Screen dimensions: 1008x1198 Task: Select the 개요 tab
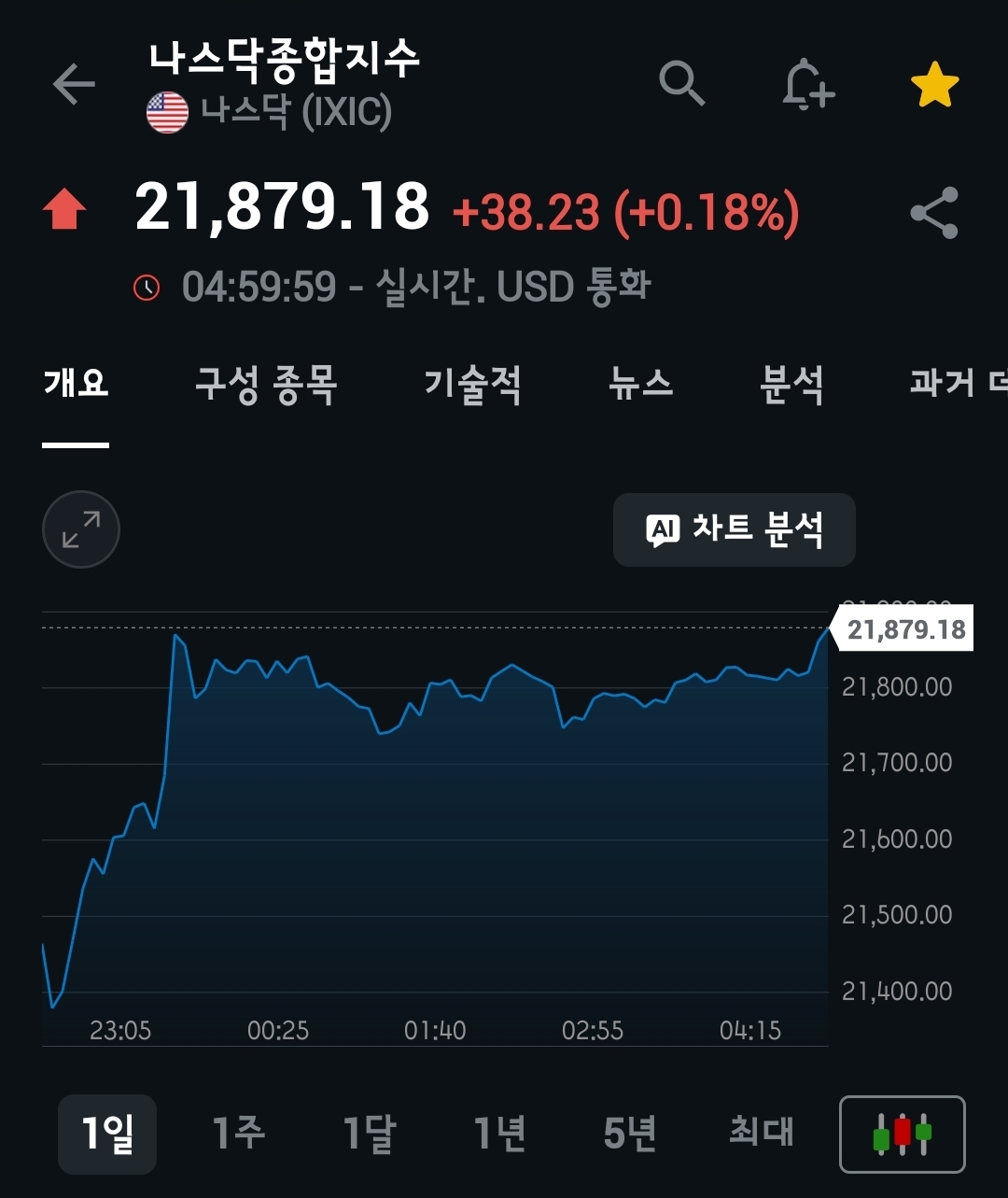click(76, 384)
